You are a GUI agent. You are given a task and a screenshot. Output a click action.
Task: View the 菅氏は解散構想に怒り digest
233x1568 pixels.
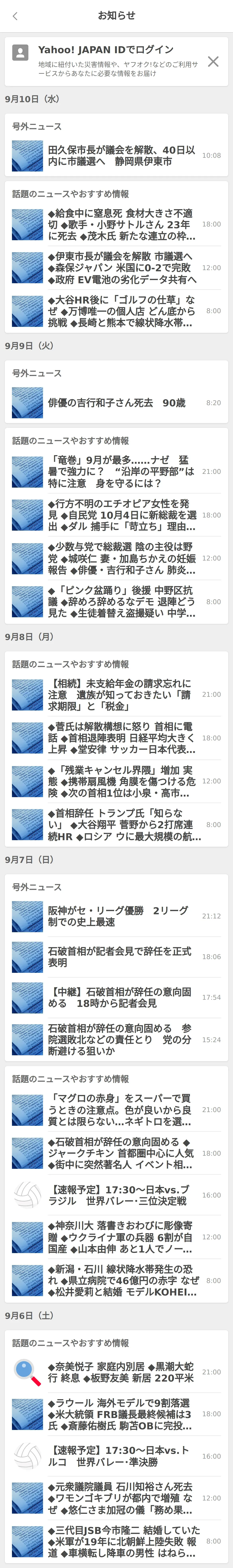click(122, 738)
